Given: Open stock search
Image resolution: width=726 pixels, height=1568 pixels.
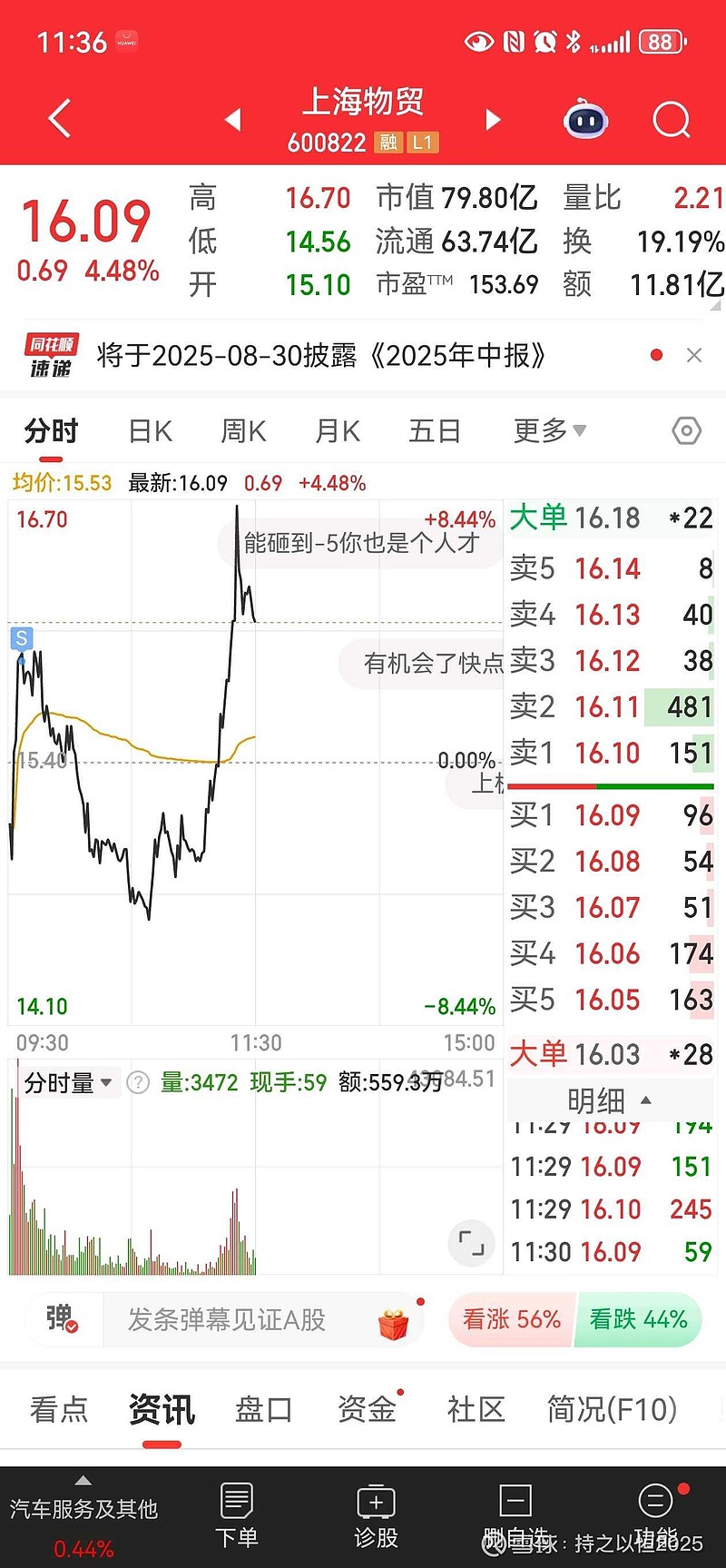Looking at the screenshot, I should coord(672,119).
